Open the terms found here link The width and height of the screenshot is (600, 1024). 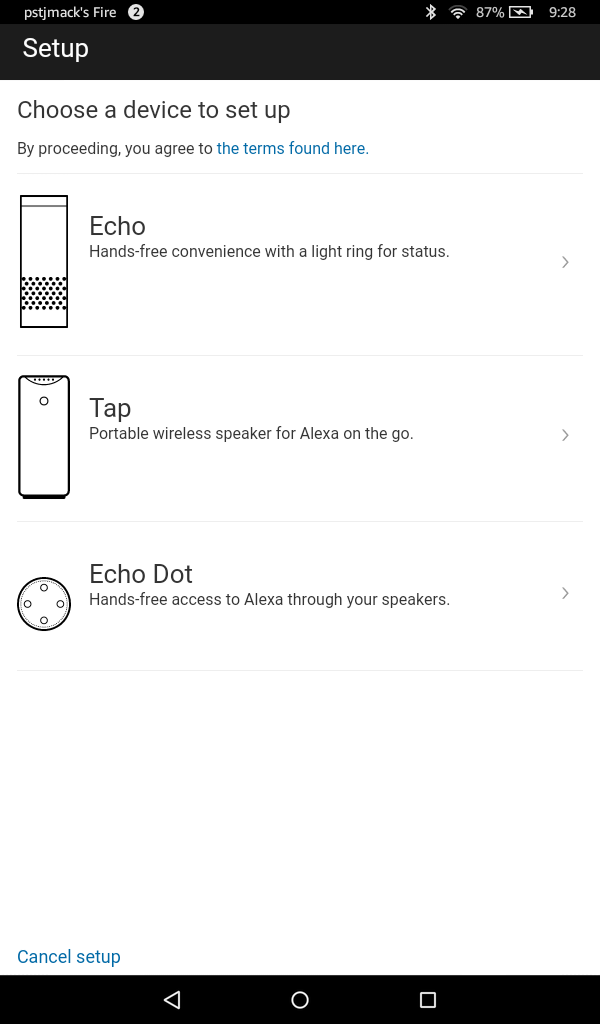coord(291,148)
